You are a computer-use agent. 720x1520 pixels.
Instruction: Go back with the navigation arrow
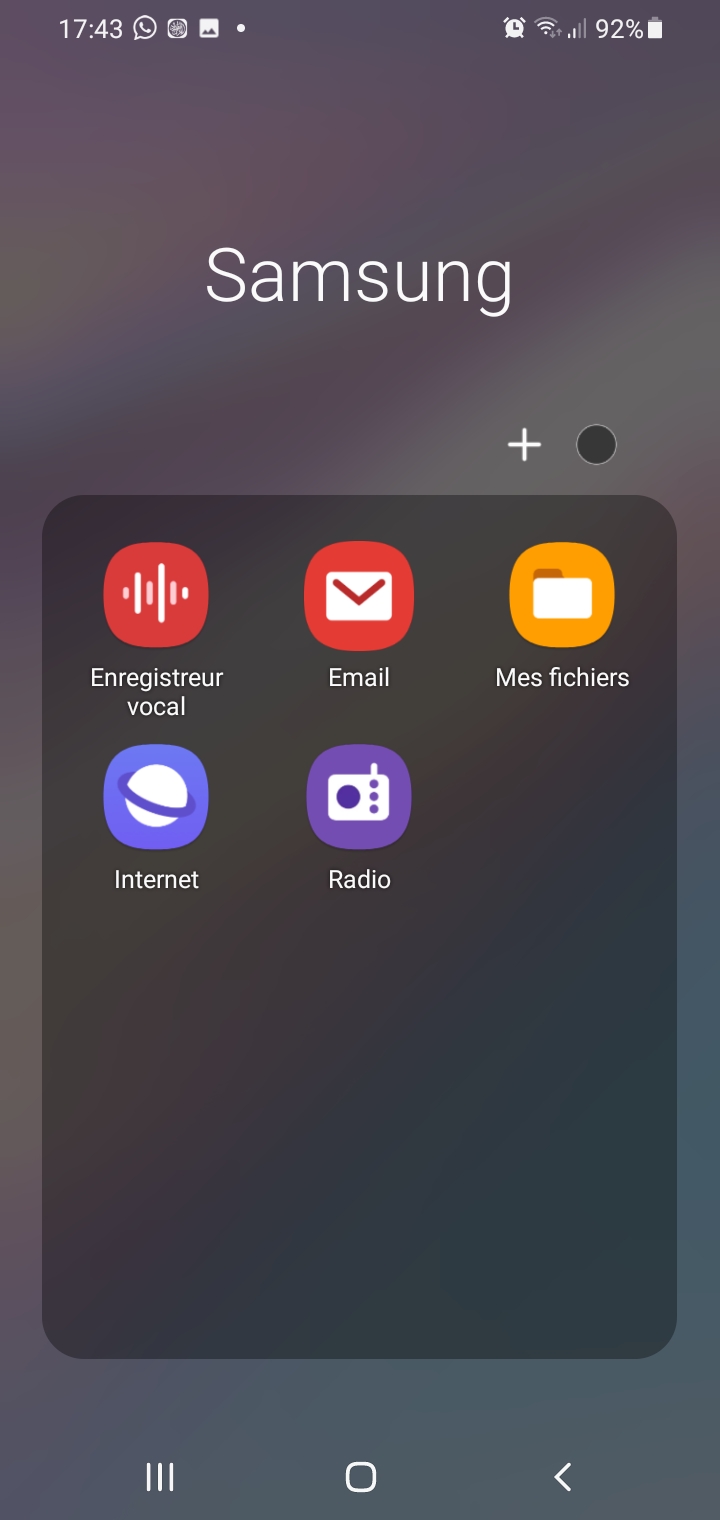pos(563,1477)
